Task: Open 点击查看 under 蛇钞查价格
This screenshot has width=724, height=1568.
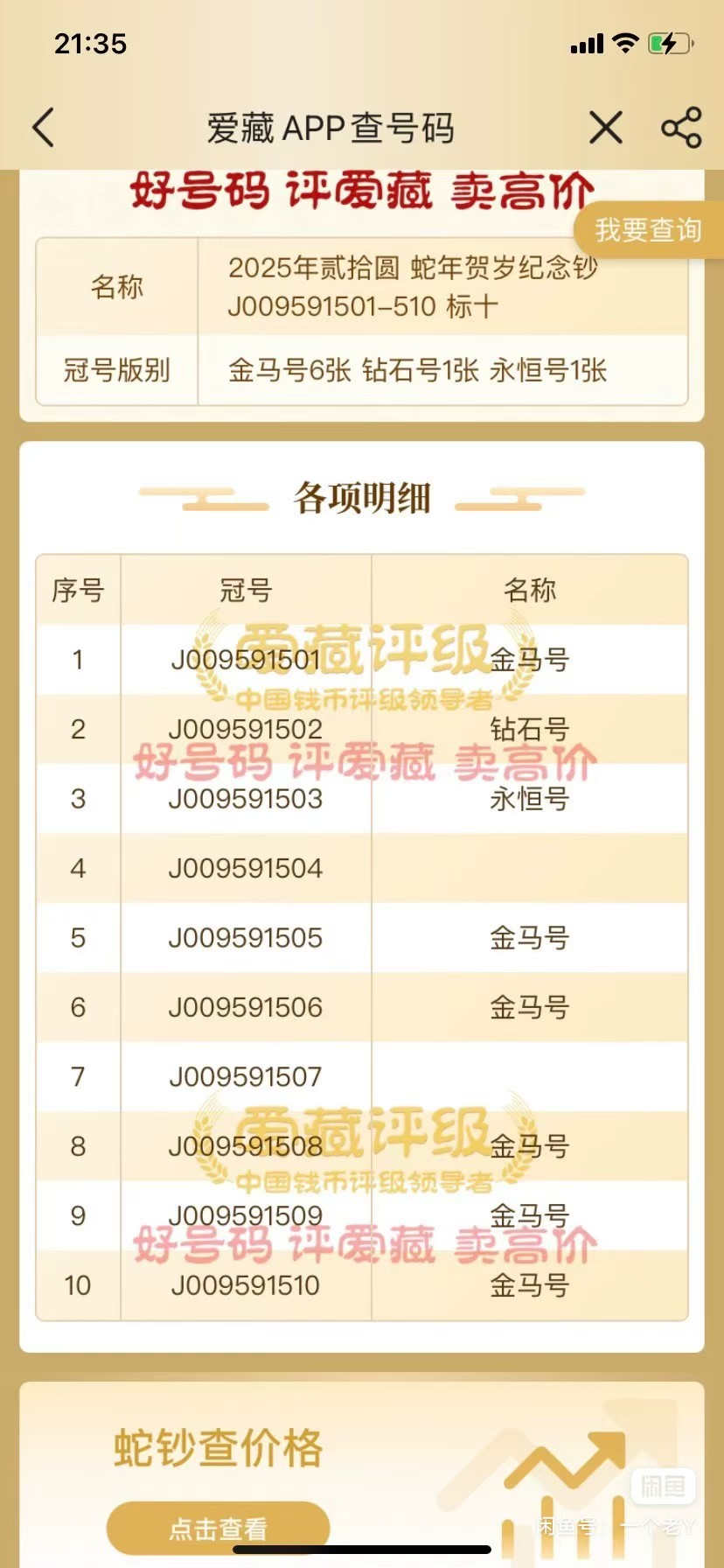Action: 219,1528
